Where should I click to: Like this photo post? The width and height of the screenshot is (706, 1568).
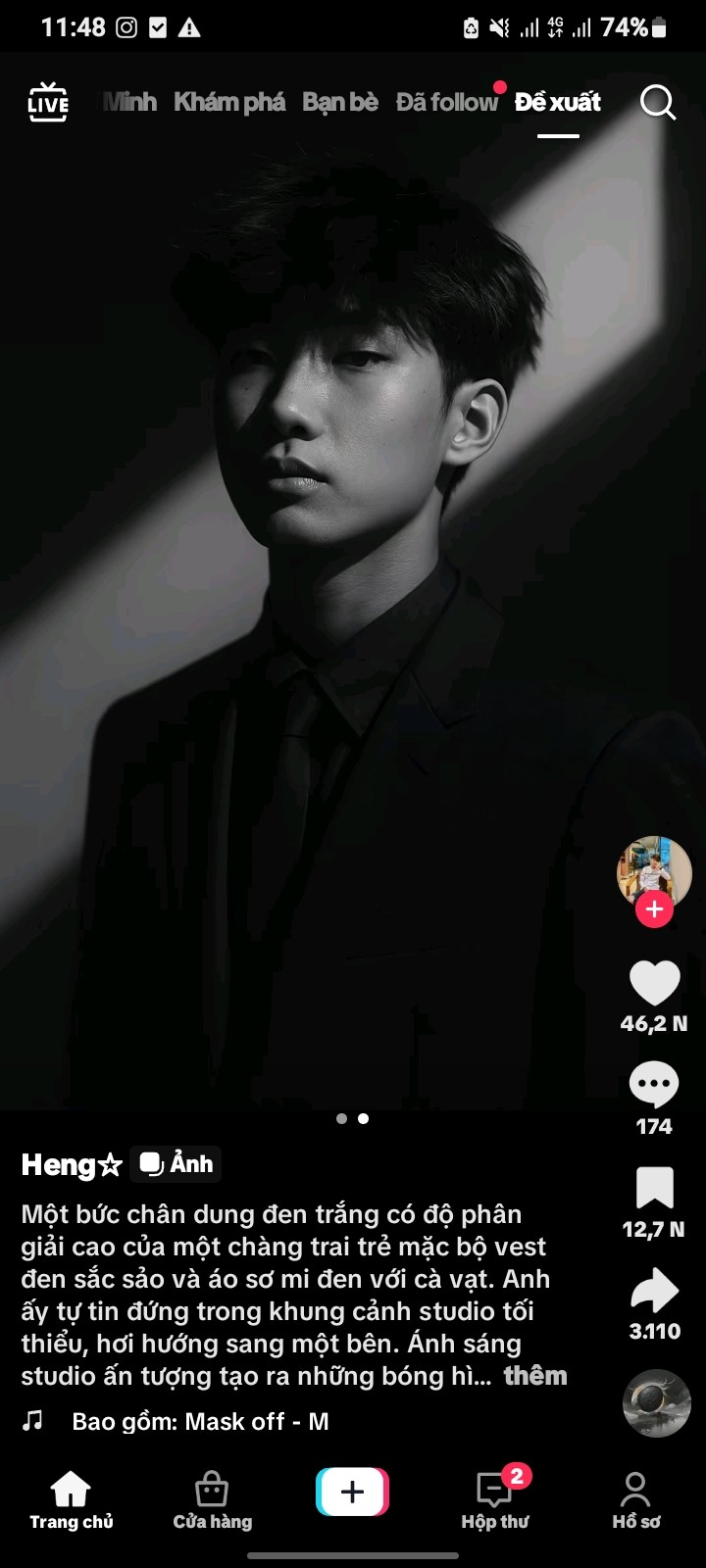(654, 983)
